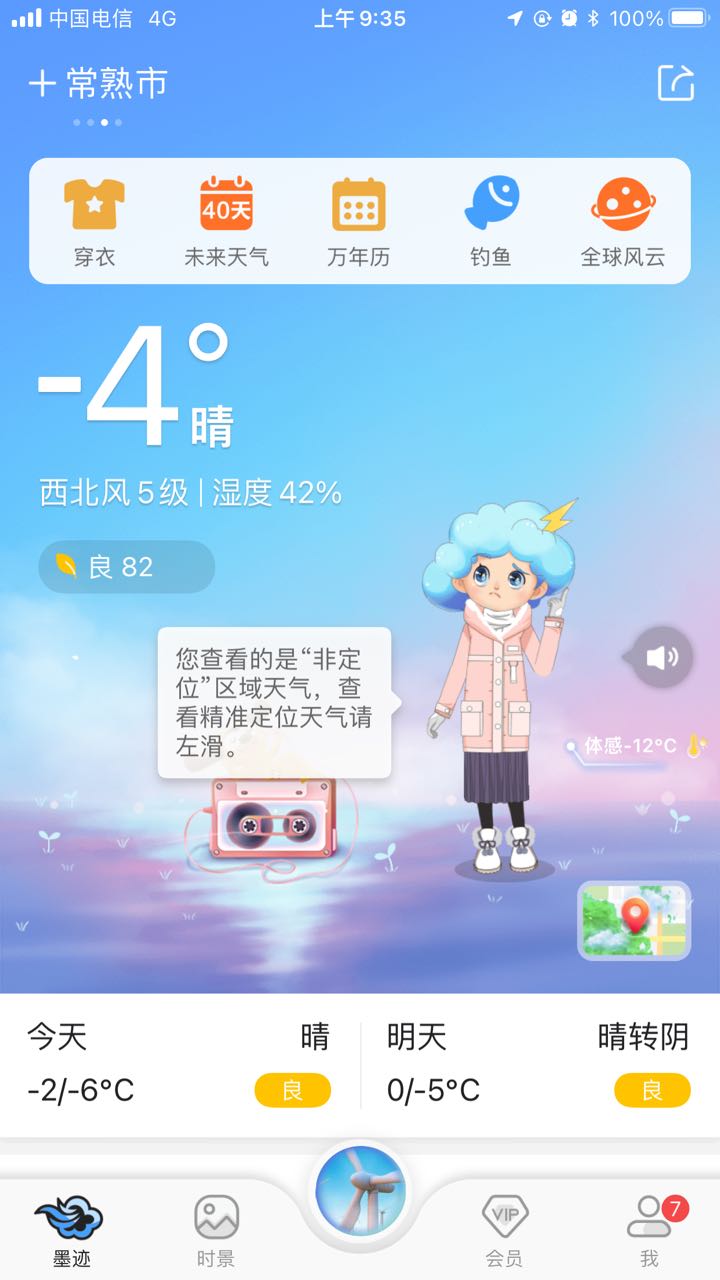The image size is (720, 1280).
Task: Add a city with the plus icon
Action: [42, 84]
